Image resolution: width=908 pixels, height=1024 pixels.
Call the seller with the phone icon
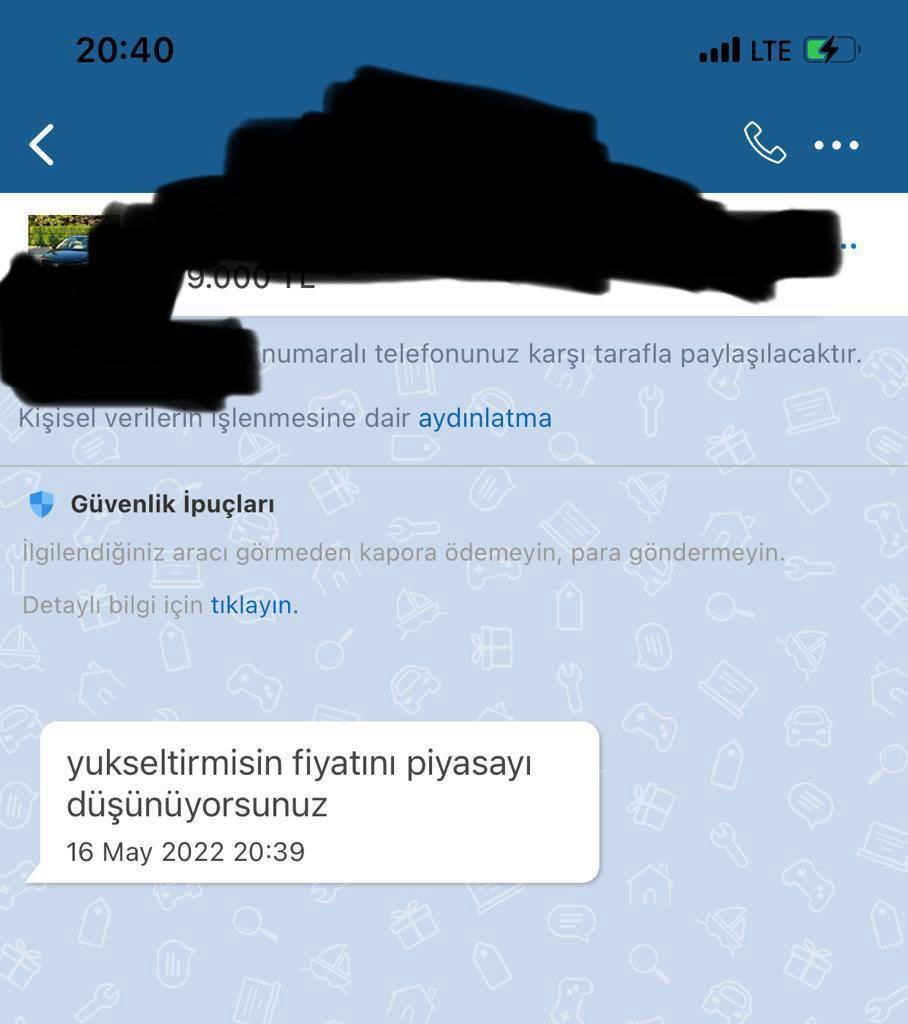[764, 144]
